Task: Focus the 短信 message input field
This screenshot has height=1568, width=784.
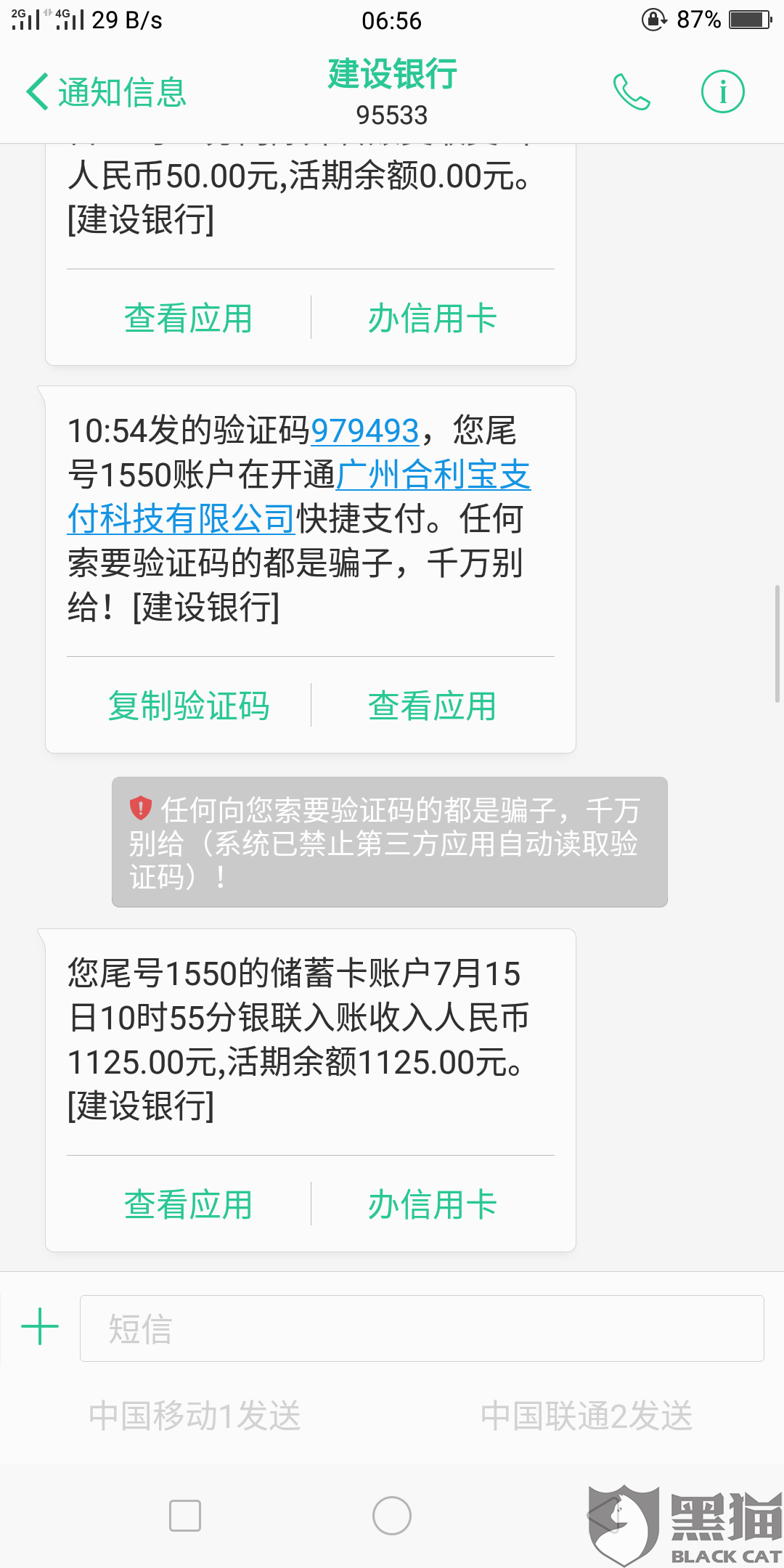Action: pos(422,1328)
